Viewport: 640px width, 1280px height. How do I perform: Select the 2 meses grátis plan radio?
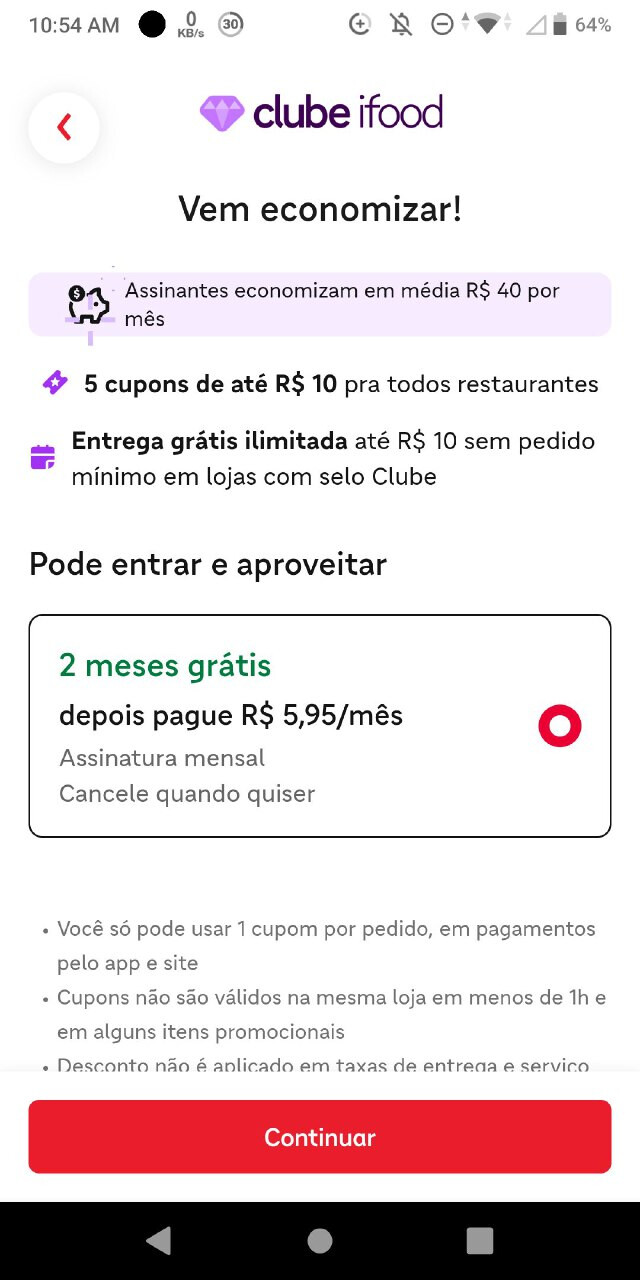coord(560,726)
